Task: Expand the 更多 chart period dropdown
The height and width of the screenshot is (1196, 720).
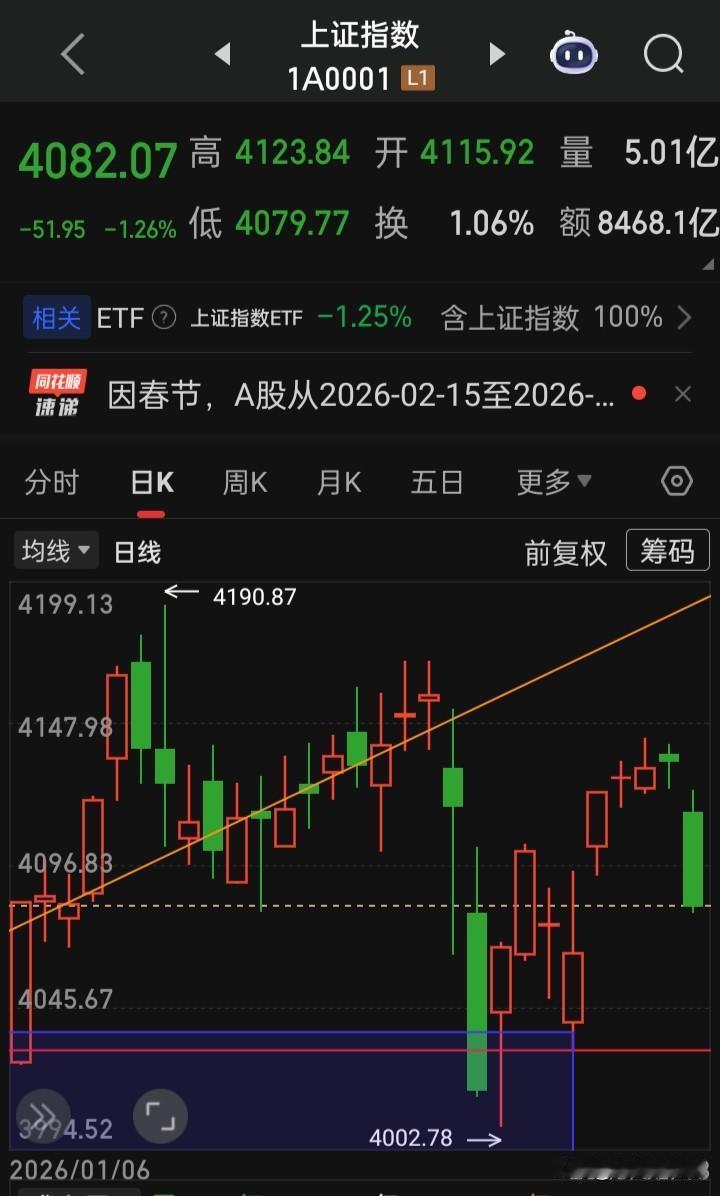Action: [x=554, y=482]
